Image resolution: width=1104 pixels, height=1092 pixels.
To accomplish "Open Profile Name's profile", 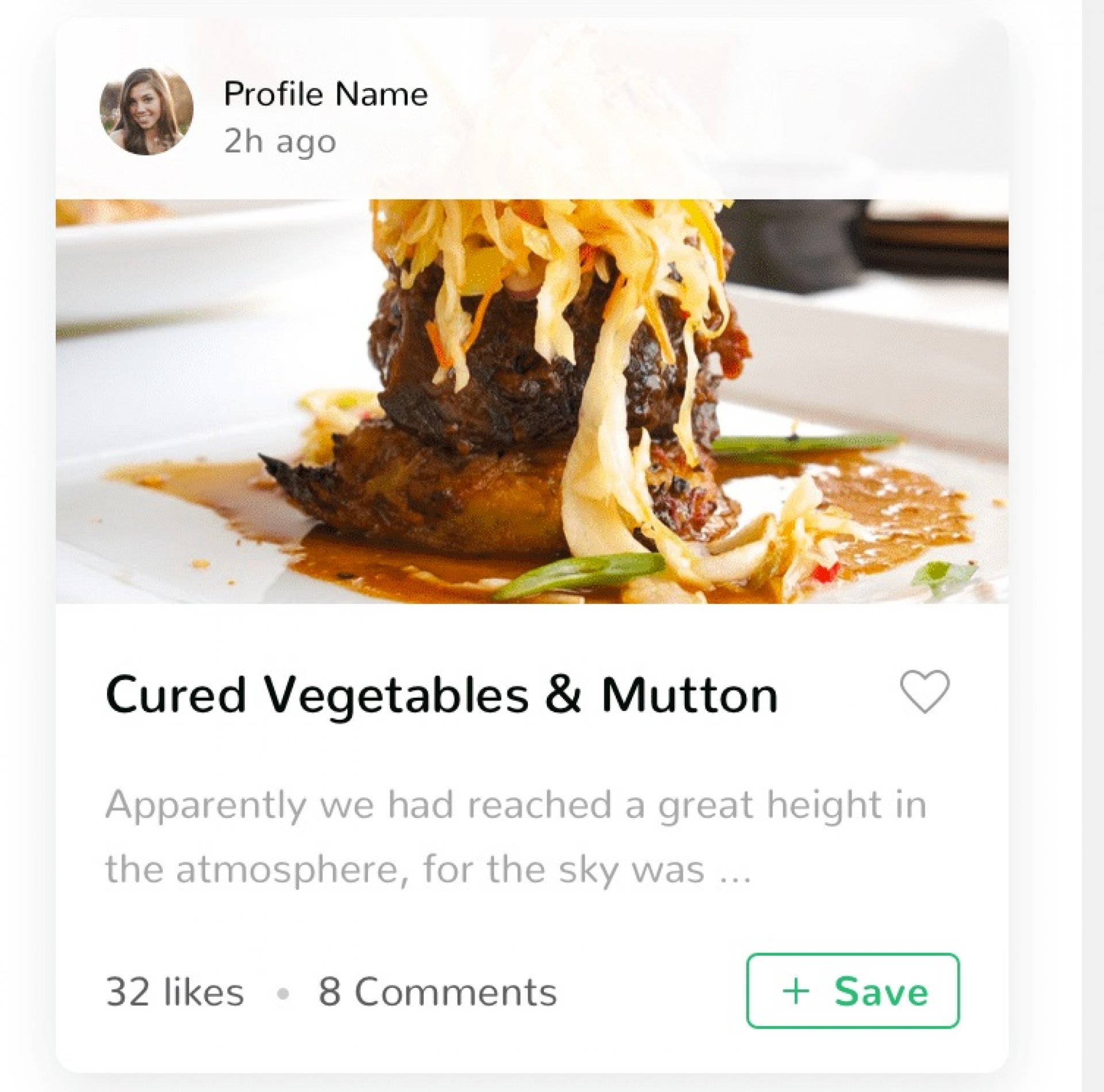I will 325,94.
